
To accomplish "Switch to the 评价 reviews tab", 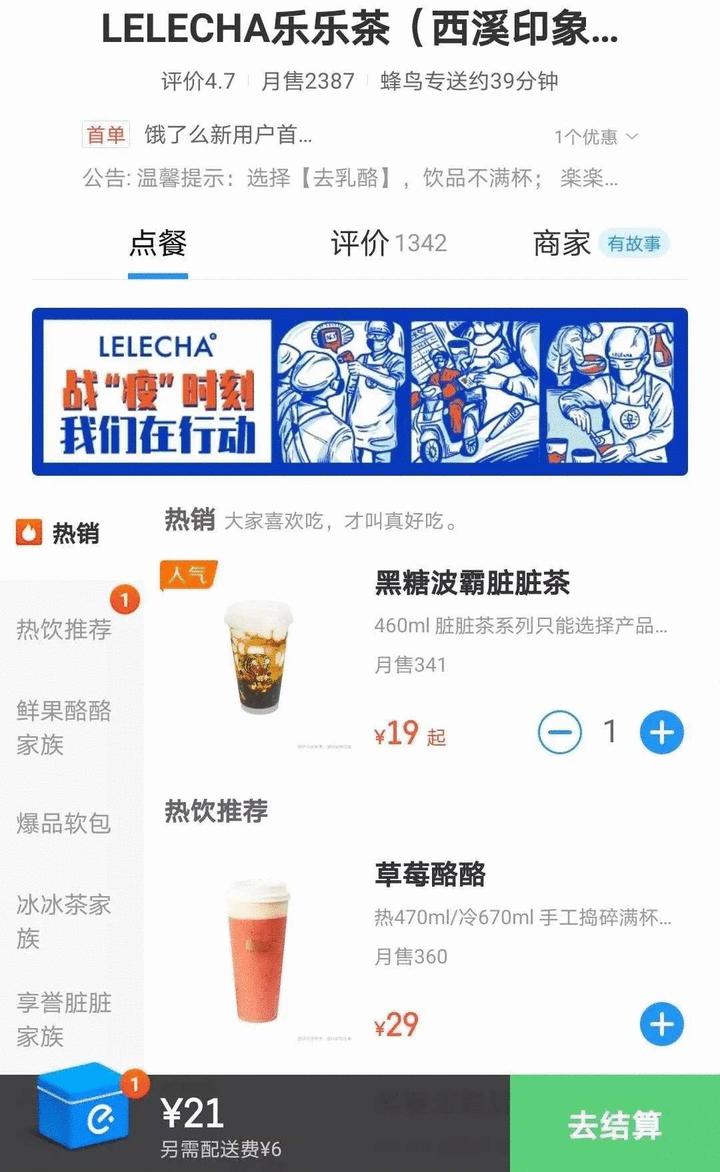I will (x=385, y=243).
